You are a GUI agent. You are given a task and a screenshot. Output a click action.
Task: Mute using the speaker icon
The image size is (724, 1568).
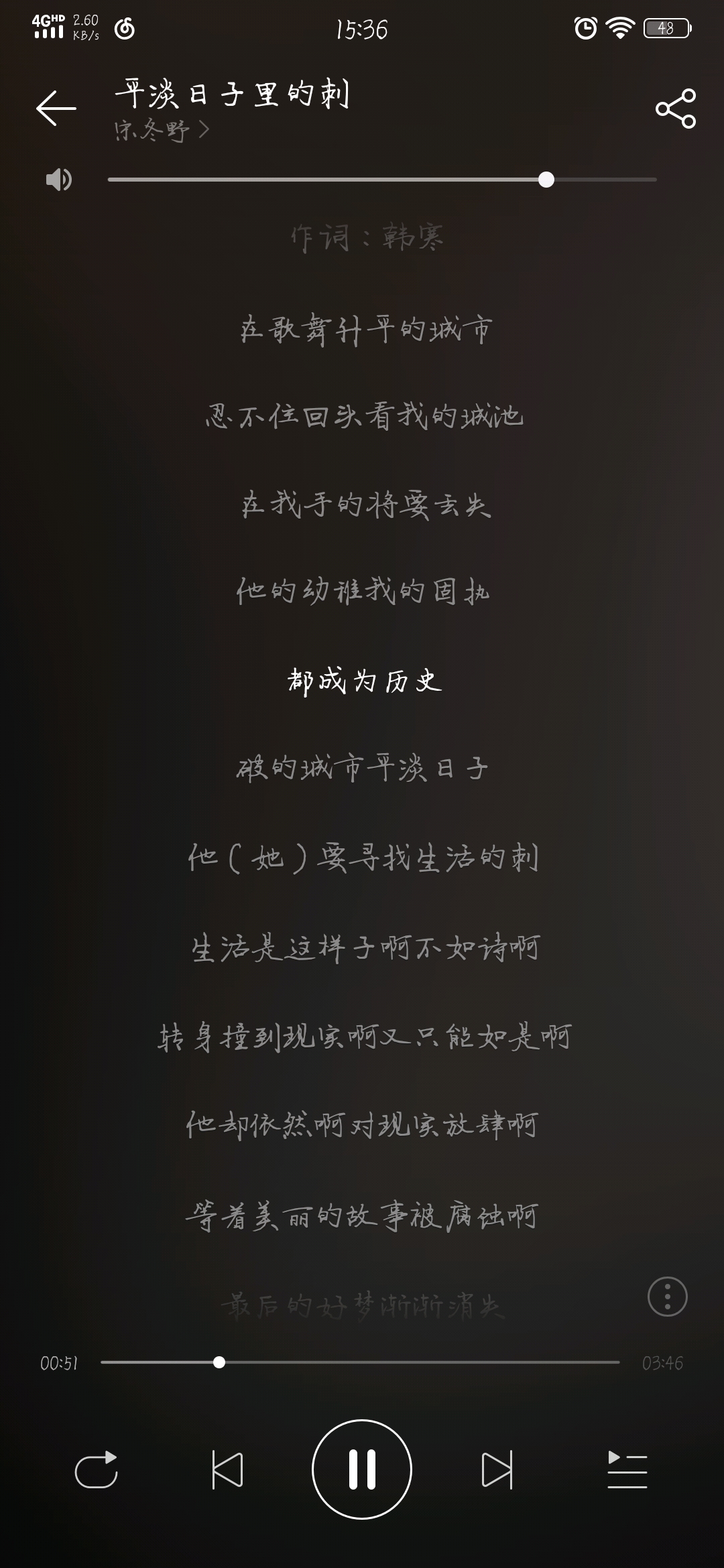click(x=58, y=180)
